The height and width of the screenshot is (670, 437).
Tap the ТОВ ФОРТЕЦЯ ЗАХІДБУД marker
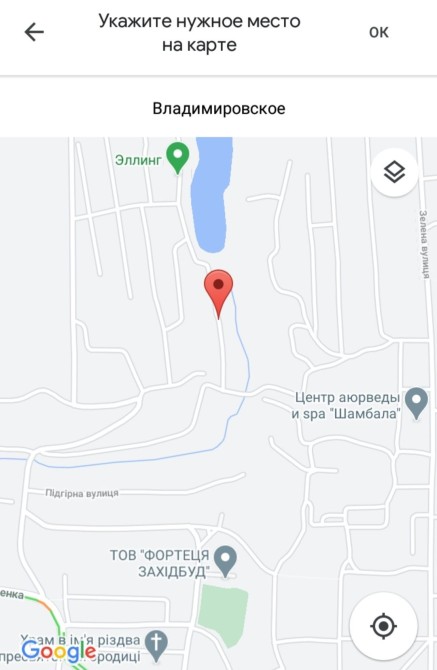coord(225,561)
